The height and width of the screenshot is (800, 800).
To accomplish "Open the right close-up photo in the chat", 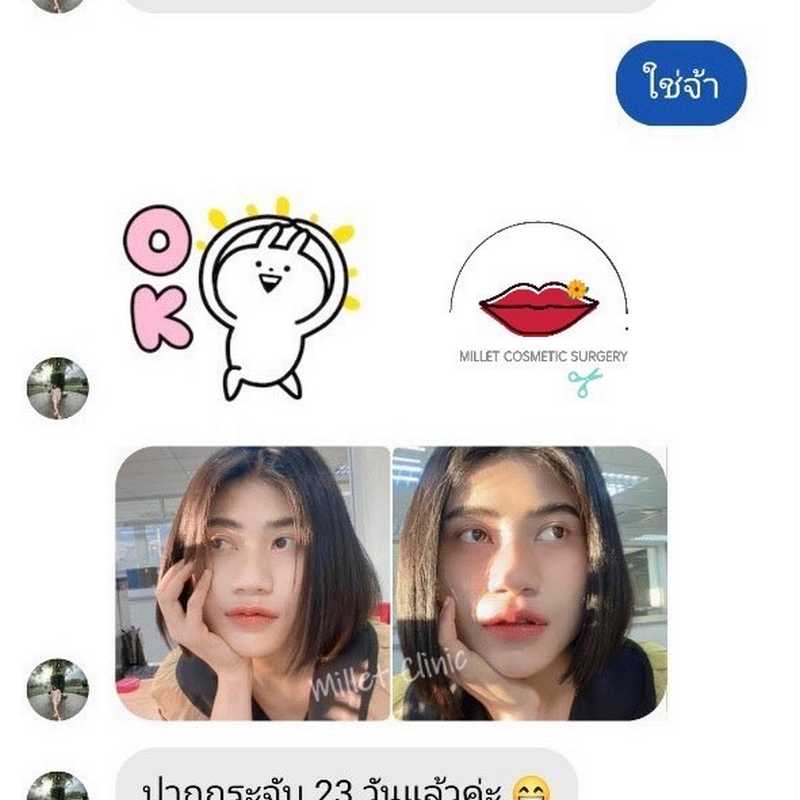I will coord(529,583).
